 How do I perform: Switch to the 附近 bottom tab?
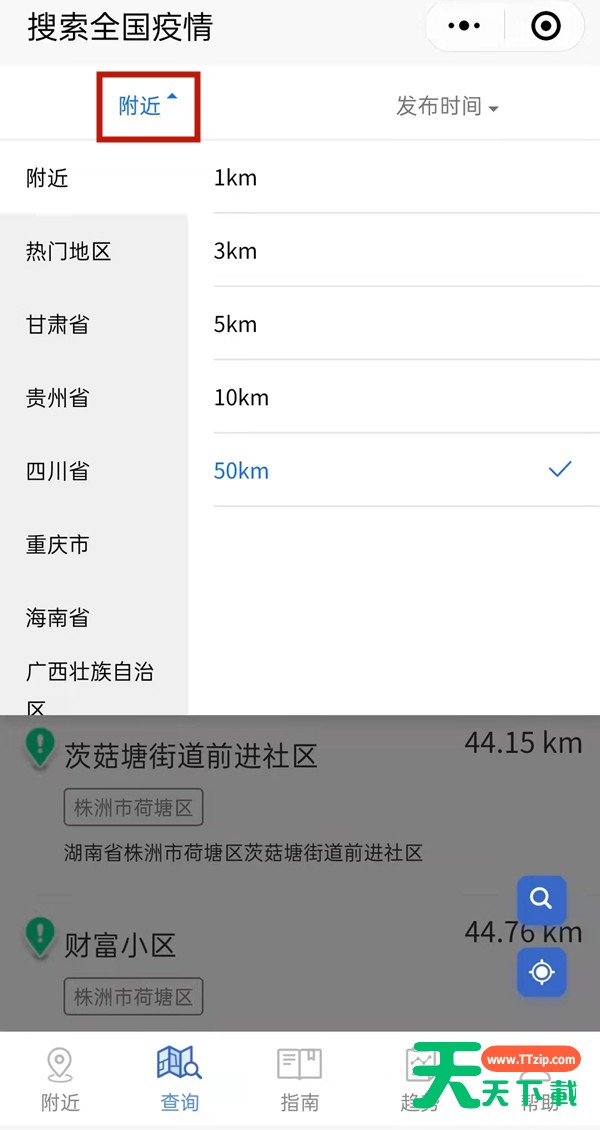pyautogui.click(x=60, y=1080)
